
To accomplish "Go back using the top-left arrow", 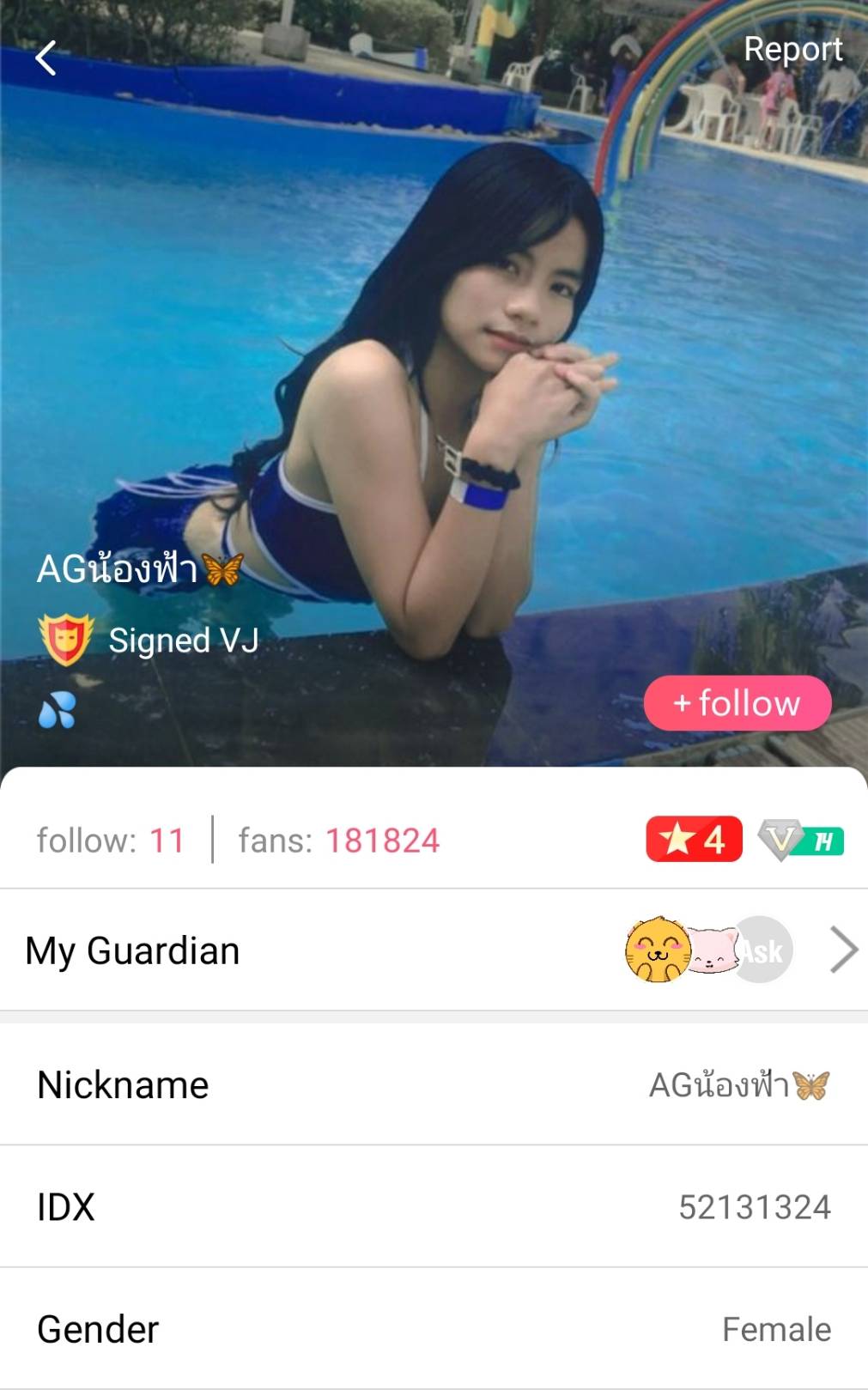I will click(46, 58).
